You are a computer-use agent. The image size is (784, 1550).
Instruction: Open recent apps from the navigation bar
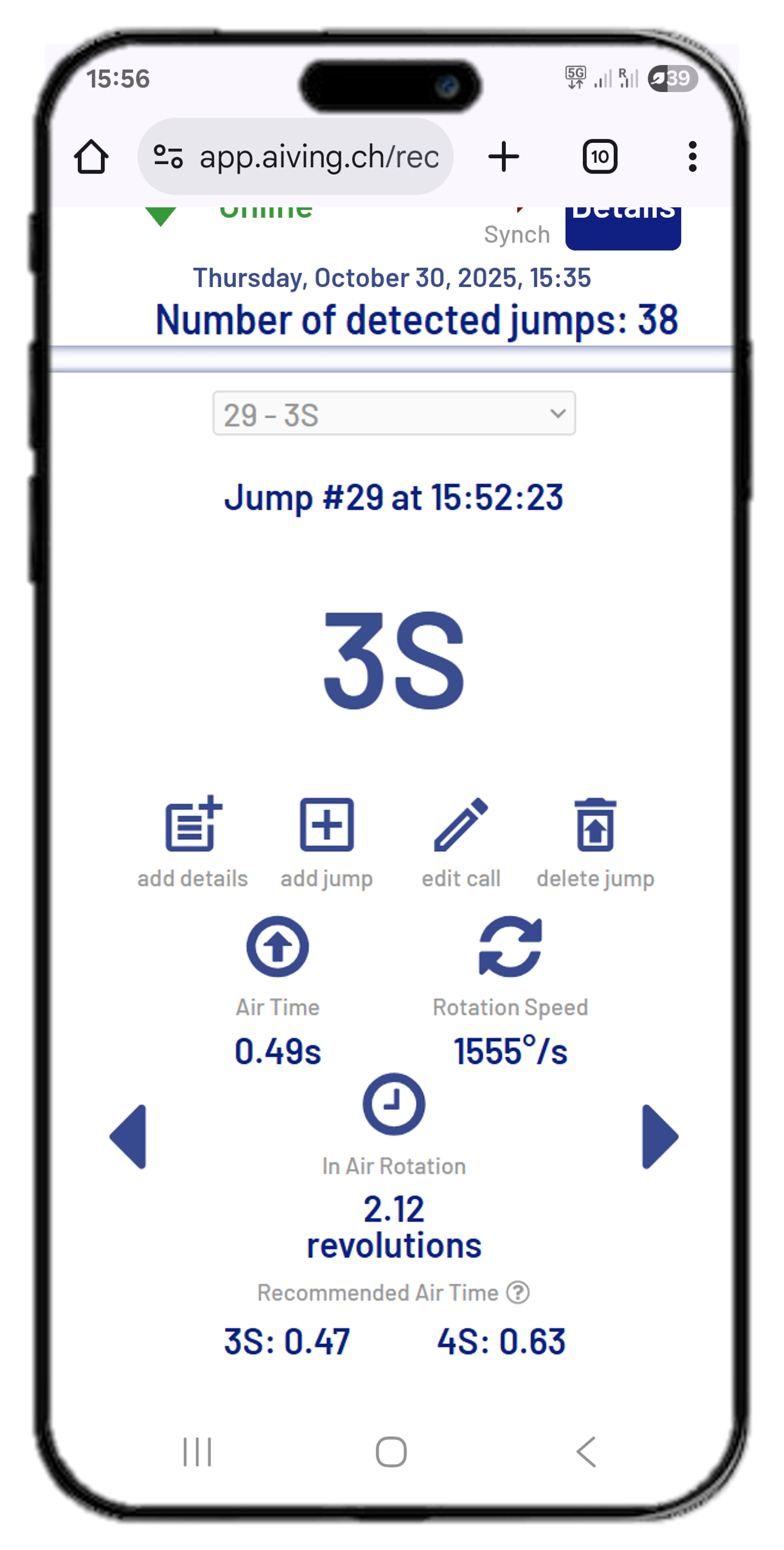[x=198, y=1452]
